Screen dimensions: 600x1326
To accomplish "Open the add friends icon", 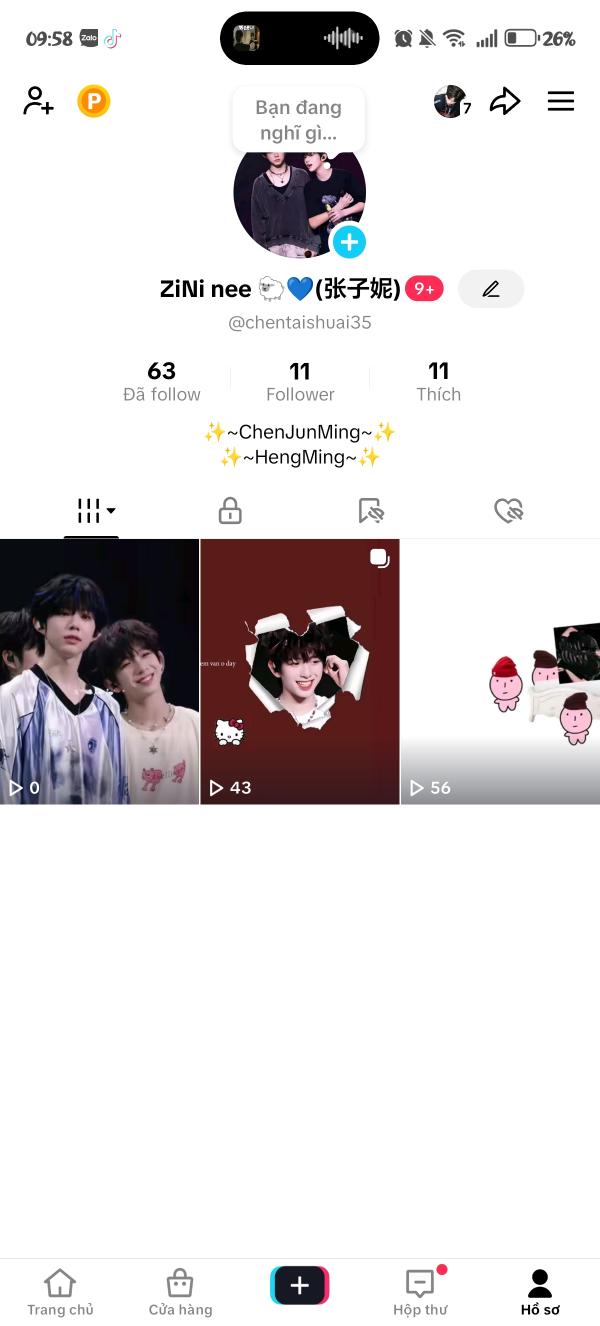I will tap(38, 101).
